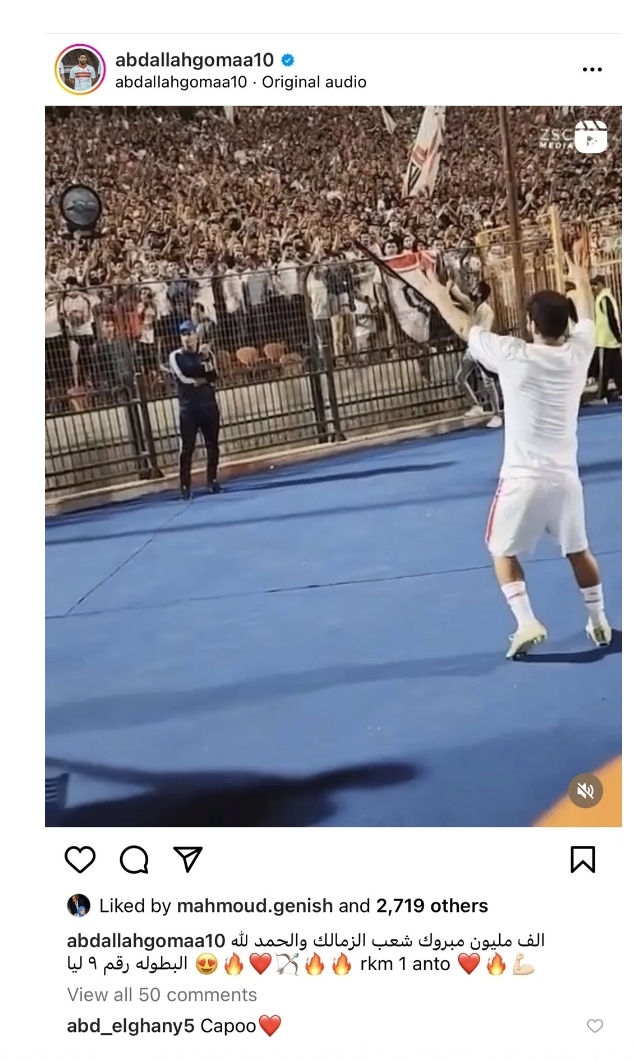Open abdallahgomaa10 username in the caption

coord(146,941)
